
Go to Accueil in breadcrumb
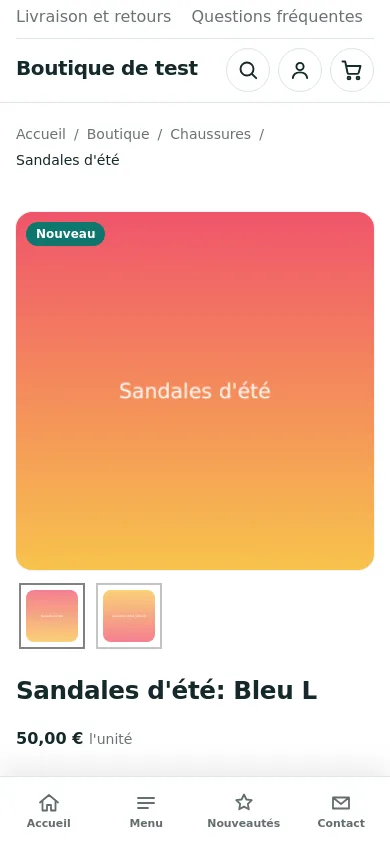pos(41,134)
